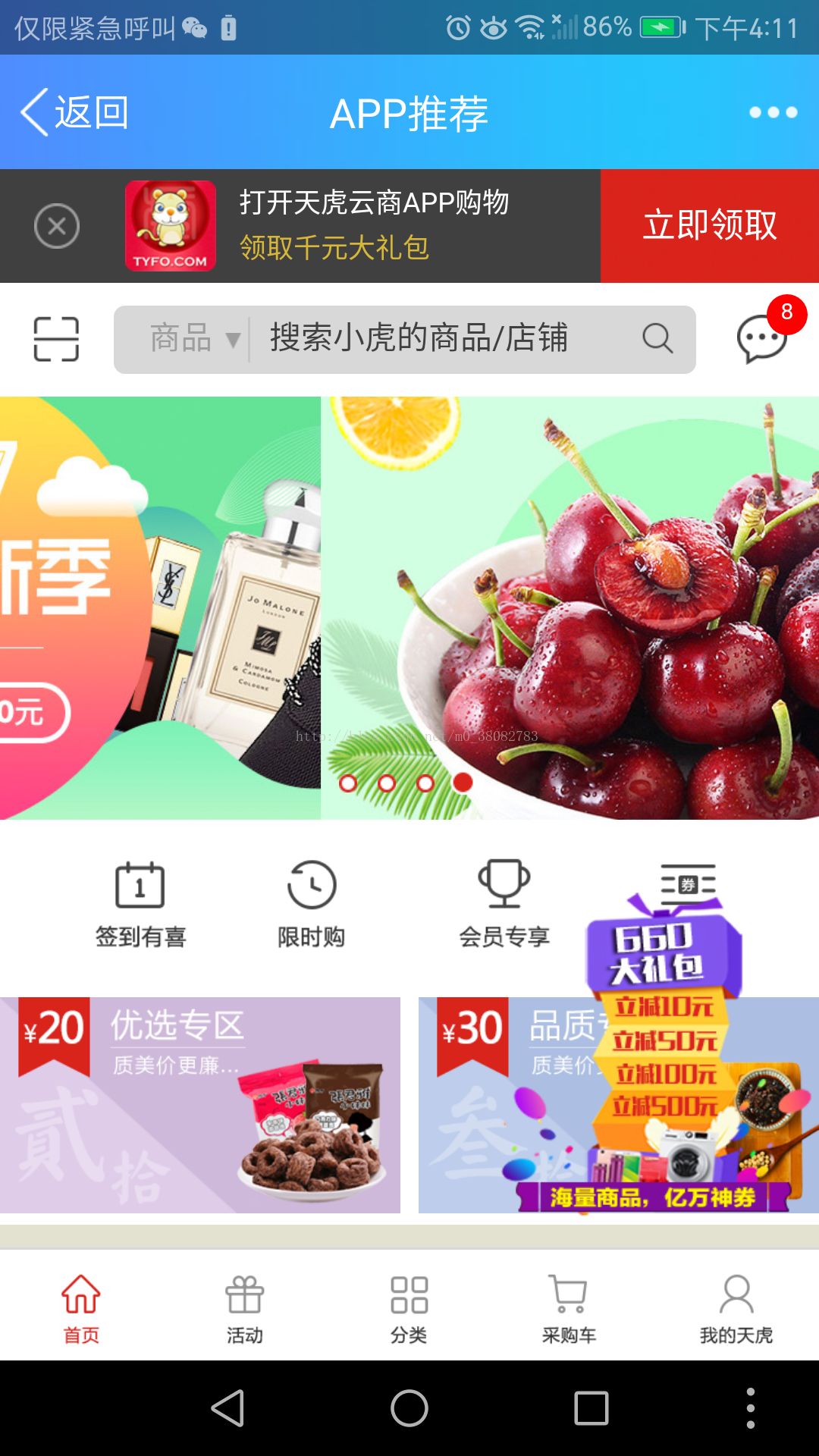This screenshot has width=819, height=1456.
Task: Open 会员专享 member benefits
Action: (x=504, y=904)
